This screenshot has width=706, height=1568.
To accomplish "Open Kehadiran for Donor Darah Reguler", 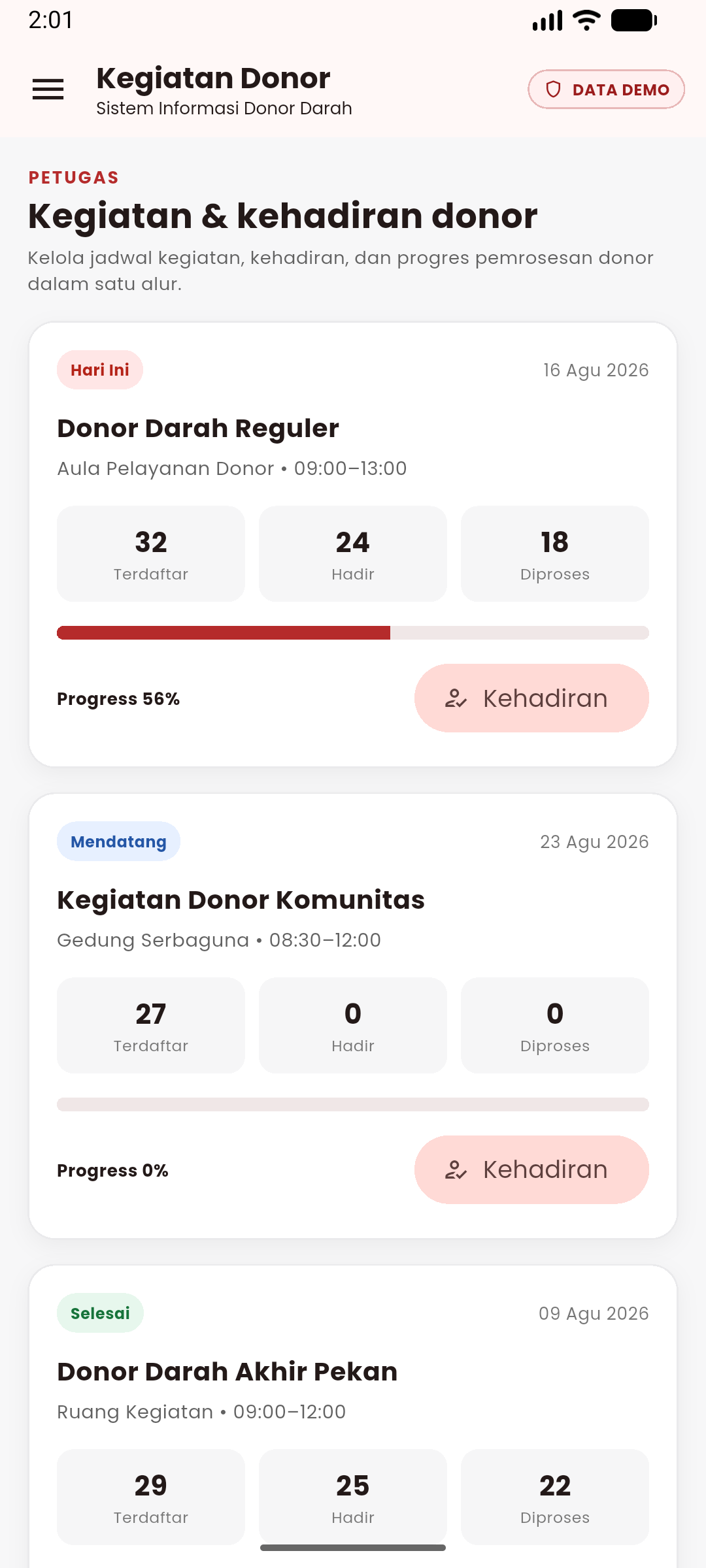I will (531, 698).
